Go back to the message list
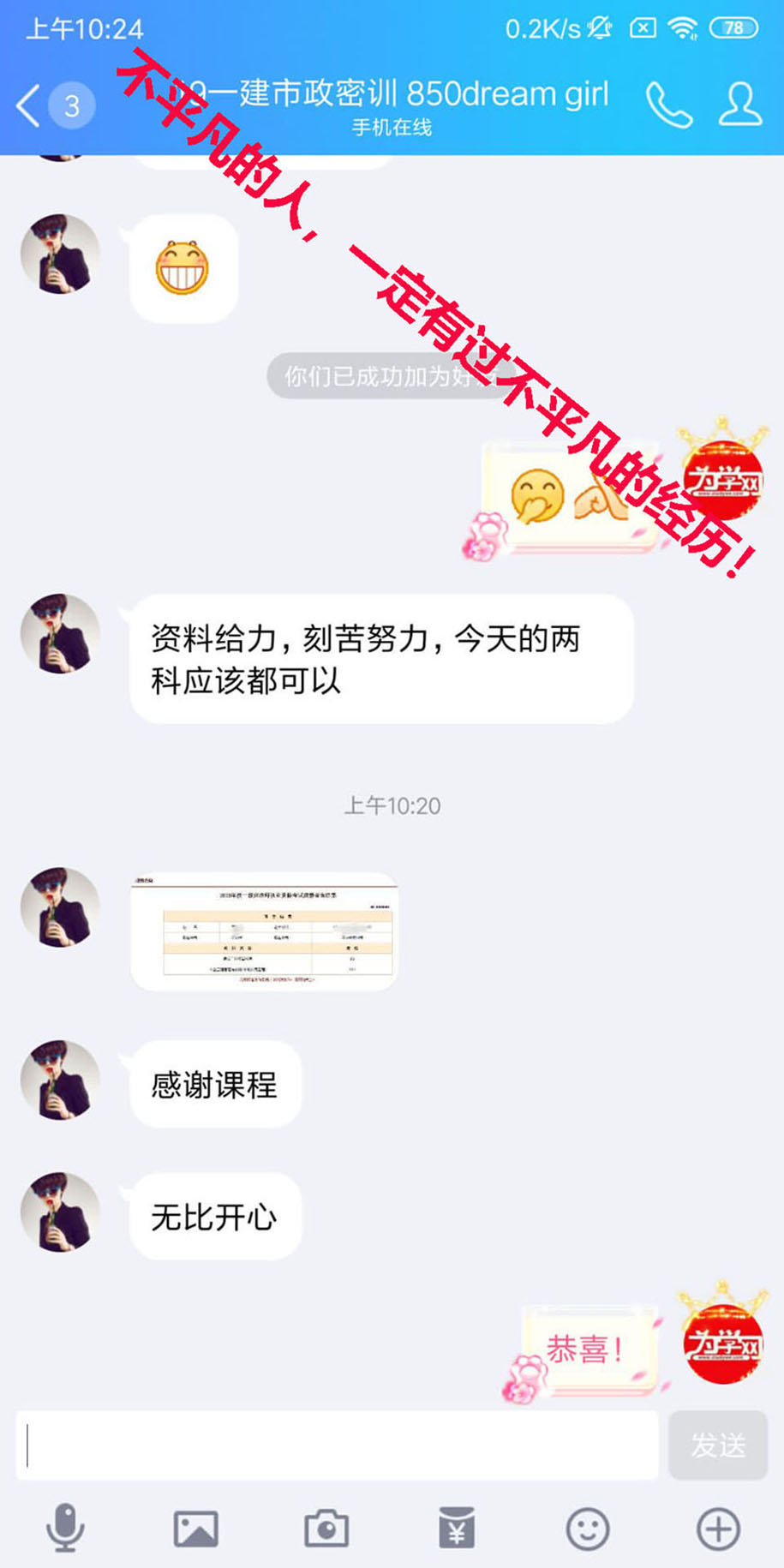784x1568 pixels. click(x=29, y=106)
